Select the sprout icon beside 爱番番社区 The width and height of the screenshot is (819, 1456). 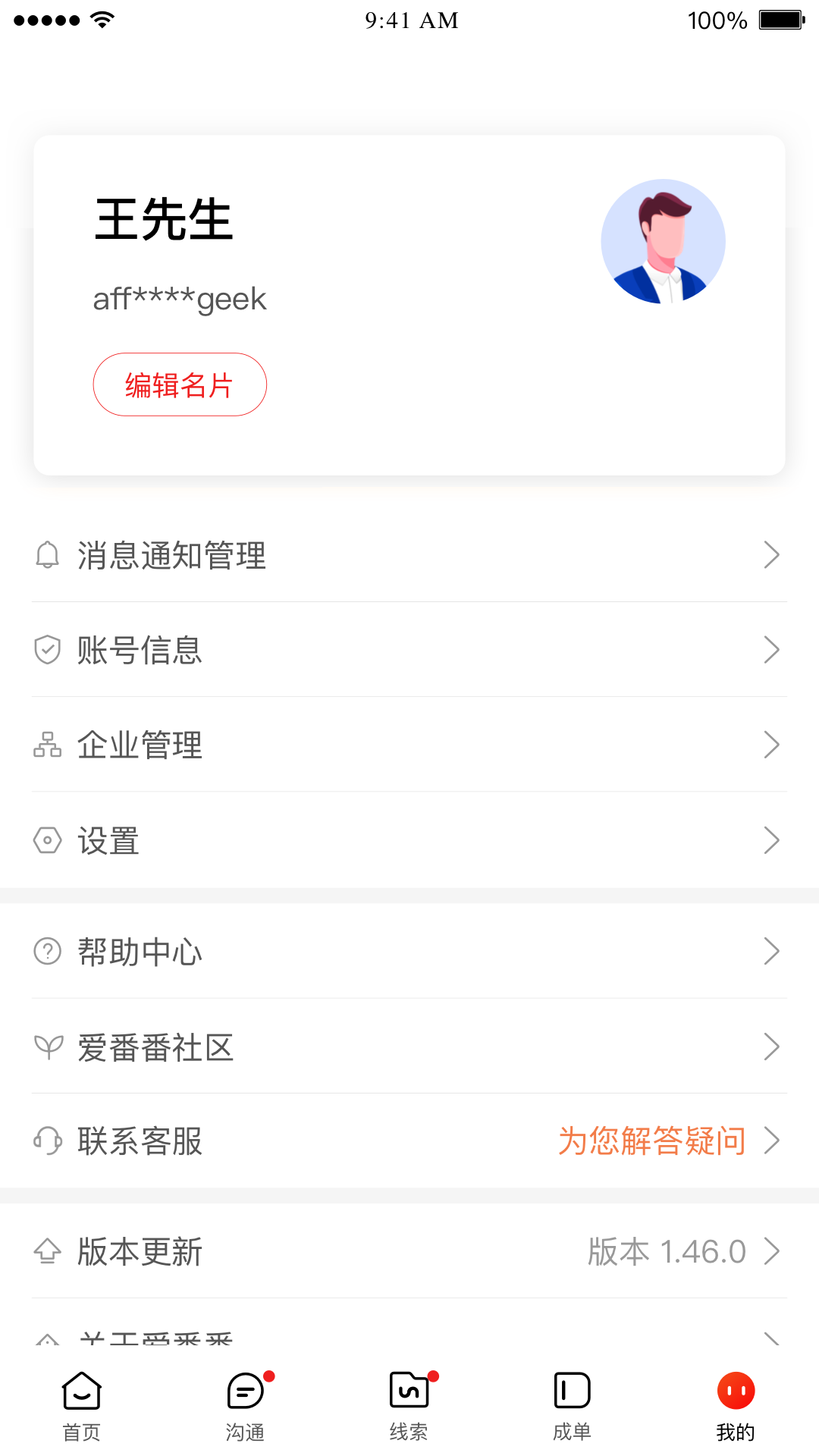(x=47, y=1047)
